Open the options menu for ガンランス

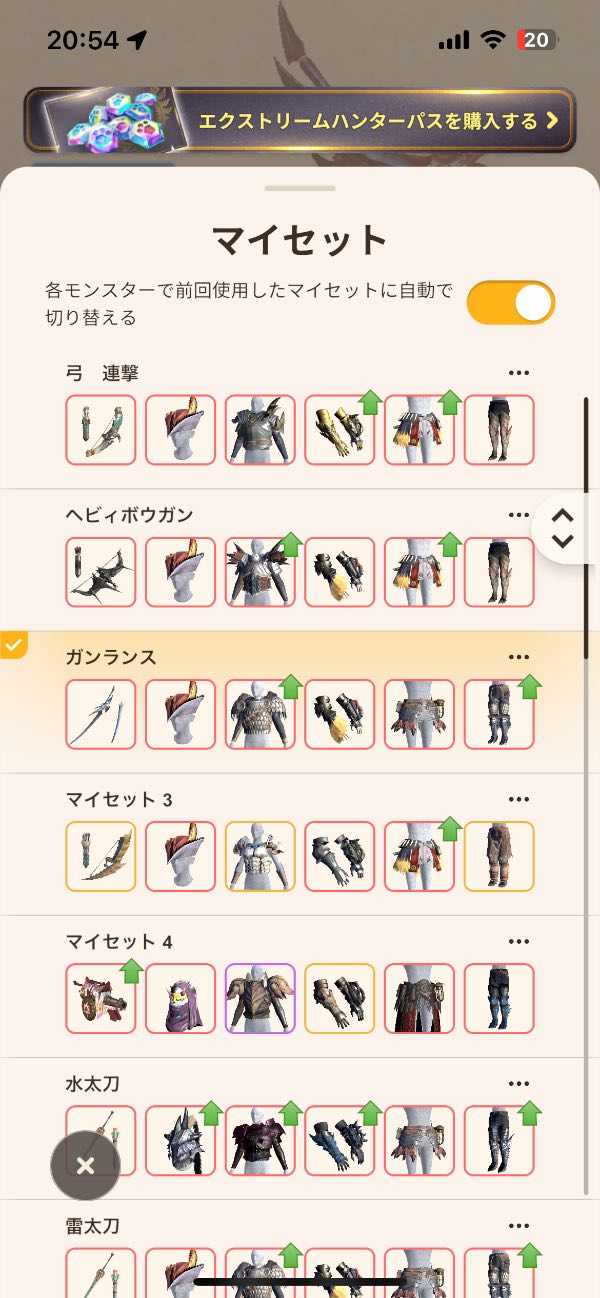[518, 657]
